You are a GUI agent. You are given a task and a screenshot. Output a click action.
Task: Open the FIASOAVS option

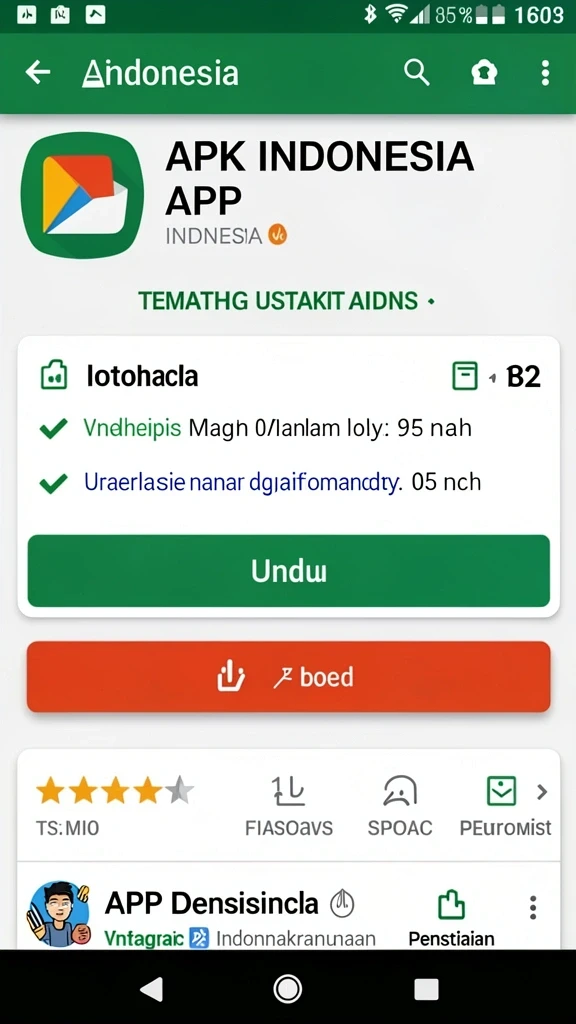click(x=289, y=807)
